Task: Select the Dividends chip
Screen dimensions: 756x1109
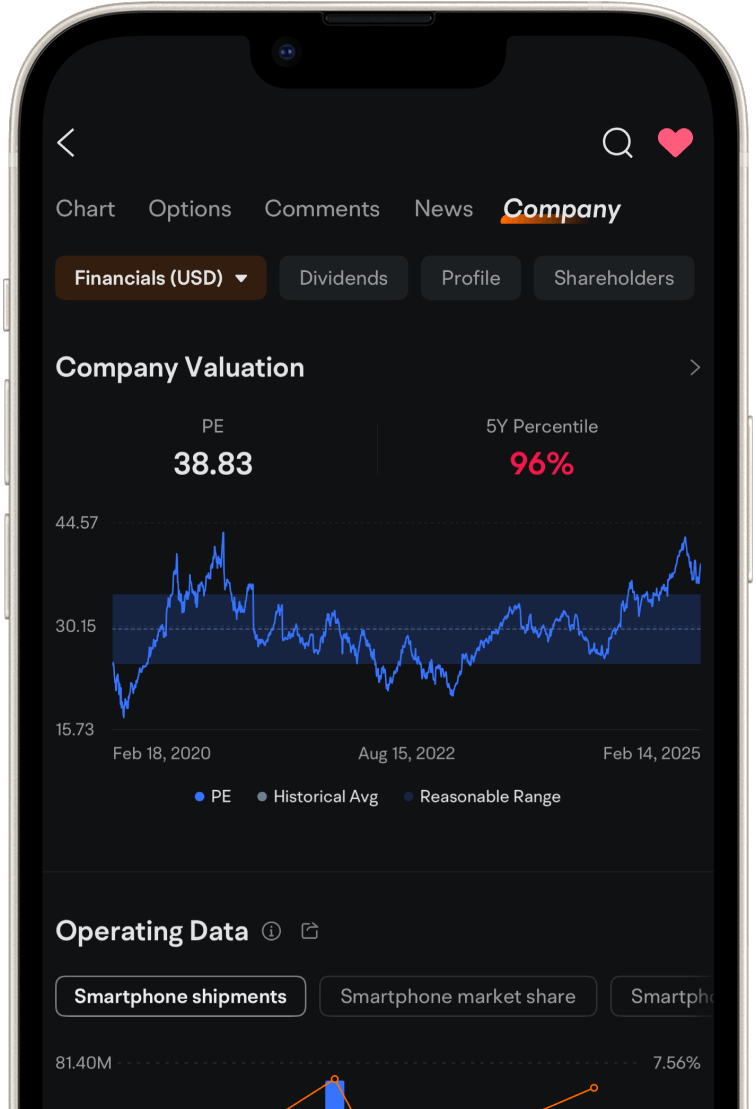Action: click(x=343, y=278)
